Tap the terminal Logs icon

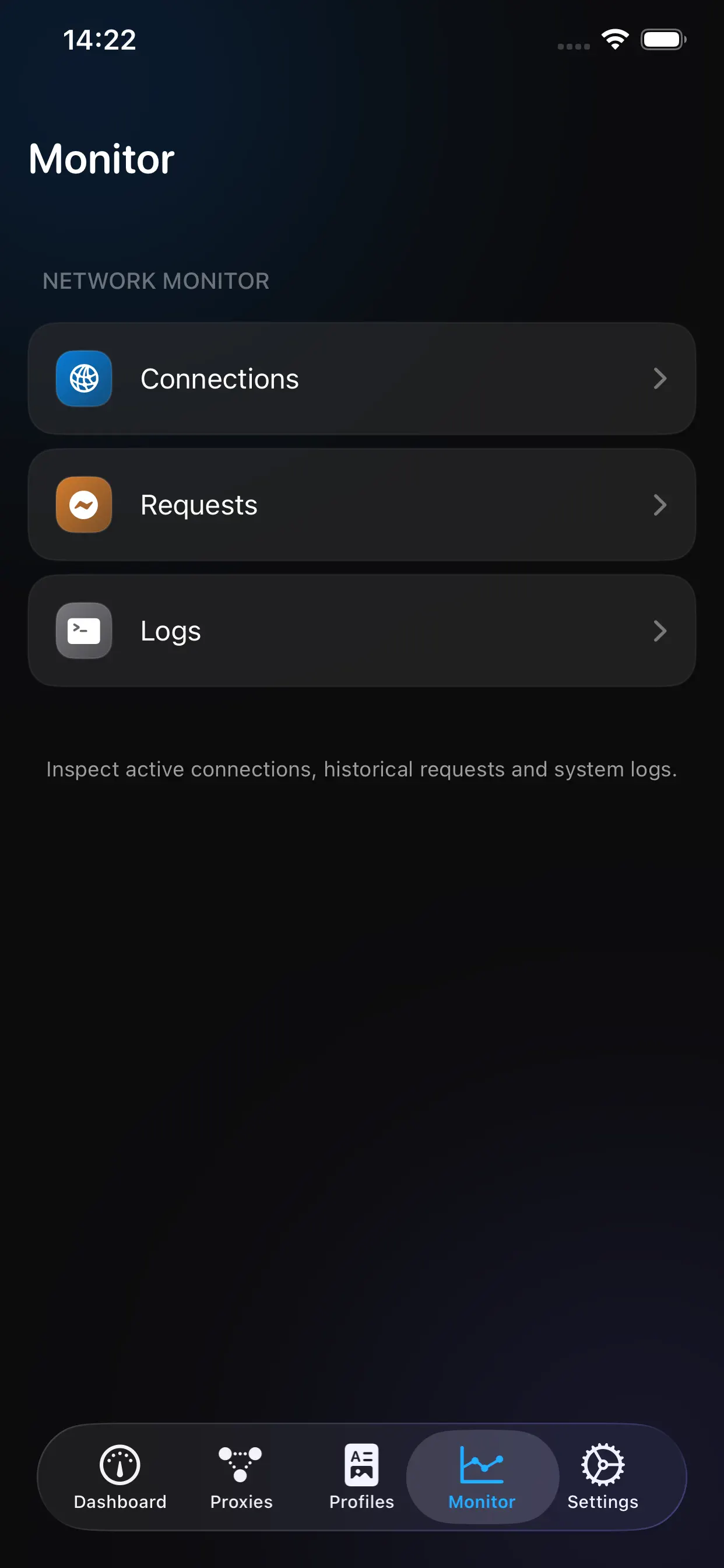(83, 631)
